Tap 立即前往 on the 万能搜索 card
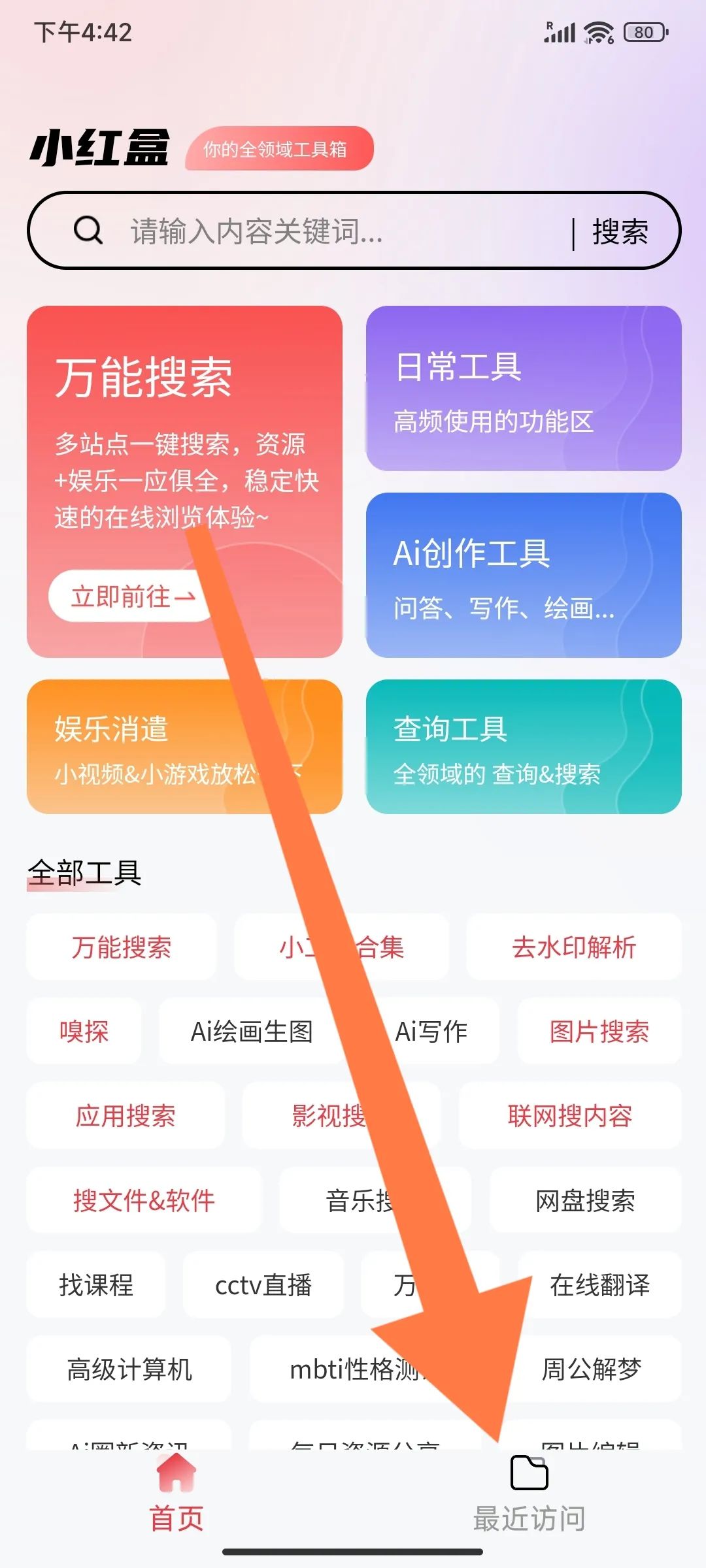Image resolution: width=706 pixels, height=1568 pixels. point(131,596)
